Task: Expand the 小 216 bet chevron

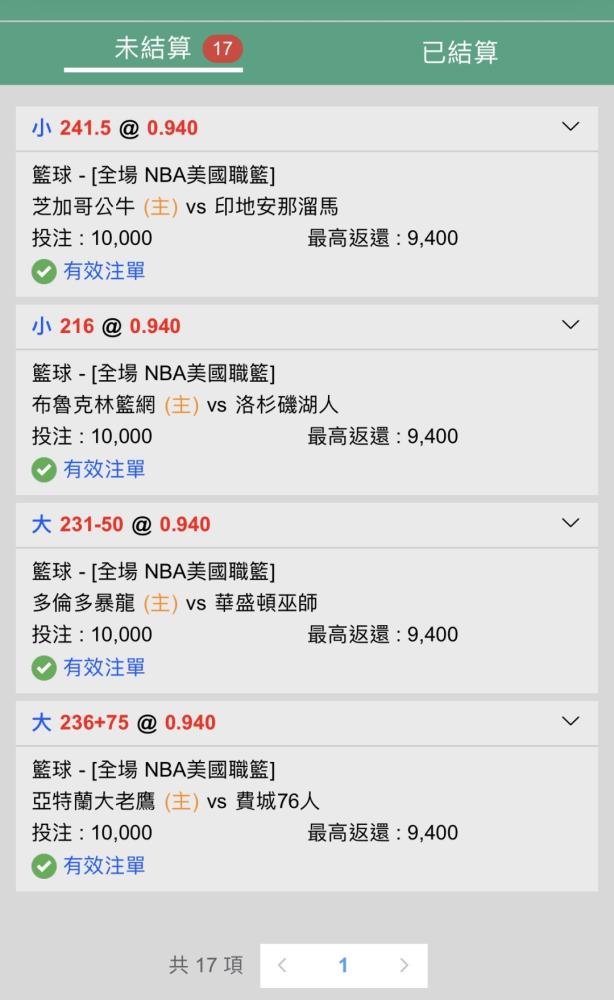Action: coord(571,325)
